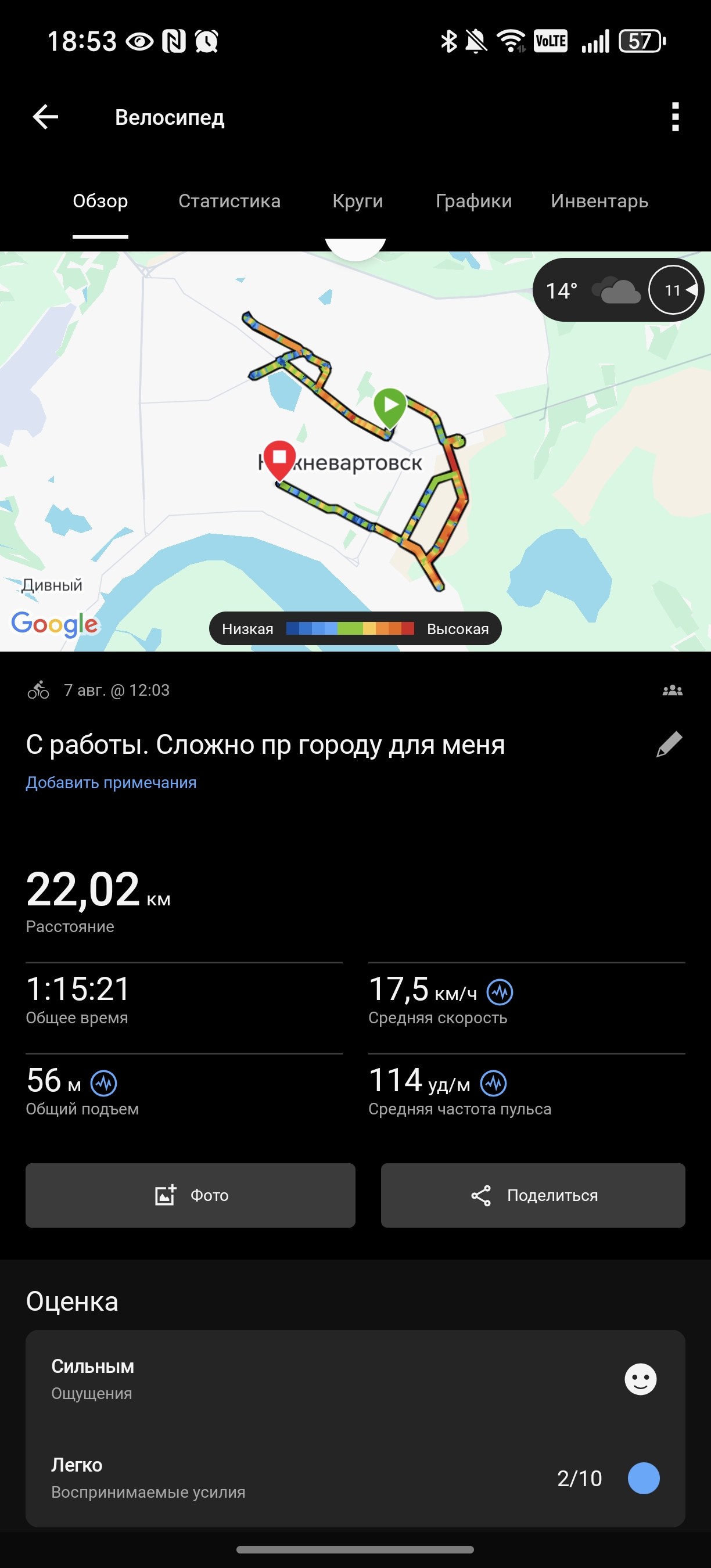Open privacy audience icon
The width and height of the screenshot is (711, 1568).
click(x=673, y=691)
